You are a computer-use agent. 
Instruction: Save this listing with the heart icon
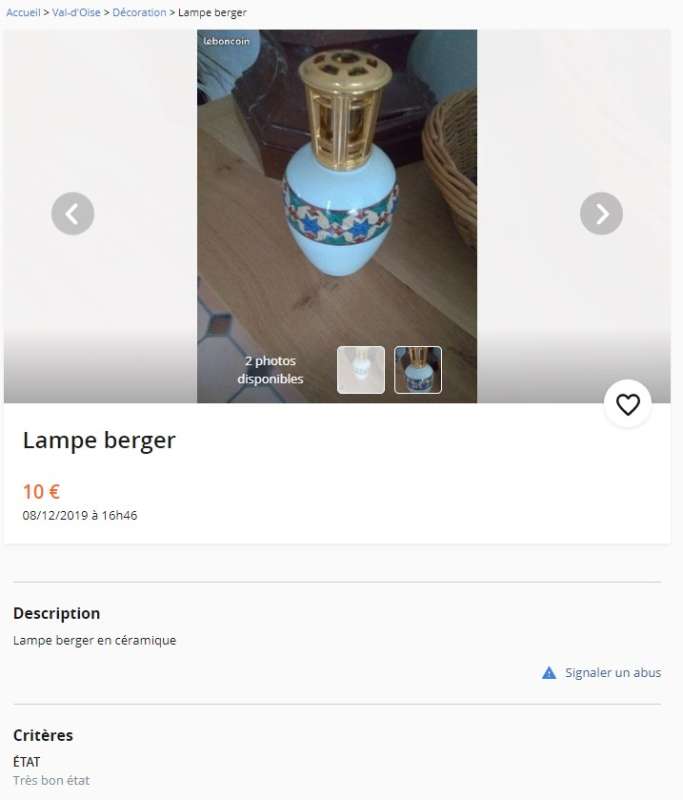[627, 404]
